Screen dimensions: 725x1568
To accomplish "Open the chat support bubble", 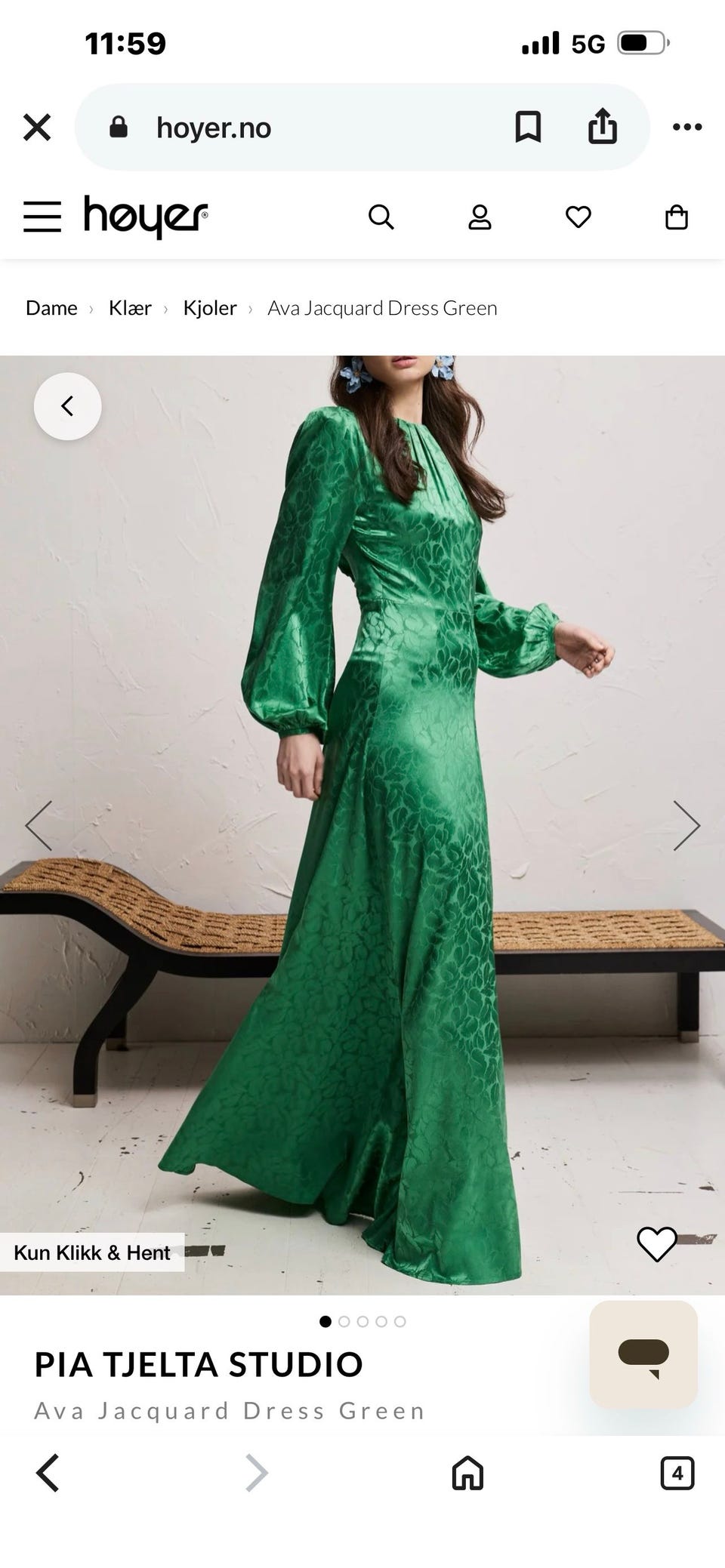I will pos(643,1354).
